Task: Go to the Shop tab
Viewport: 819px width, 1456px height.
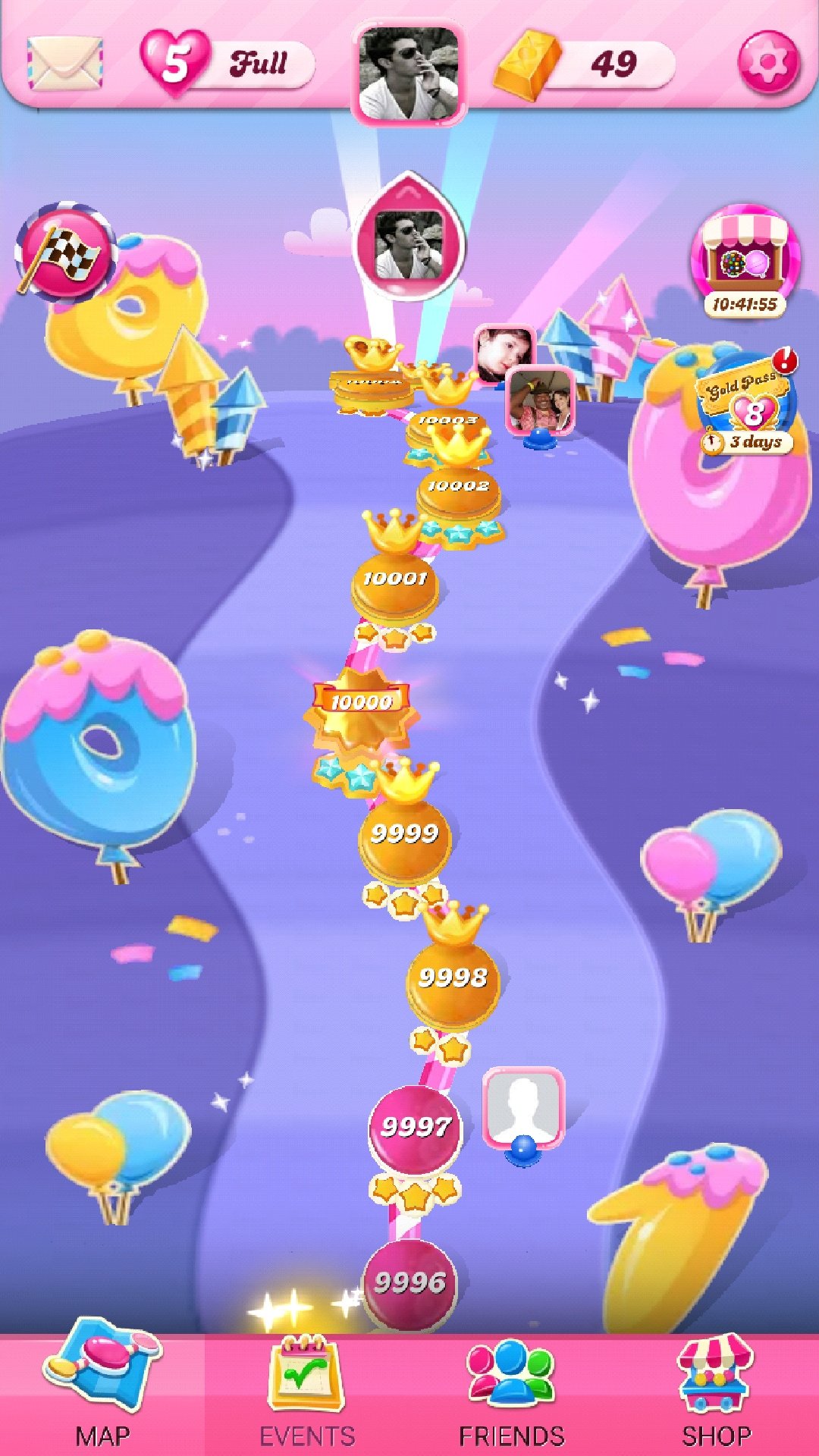Action: [x=716, y=1395]
